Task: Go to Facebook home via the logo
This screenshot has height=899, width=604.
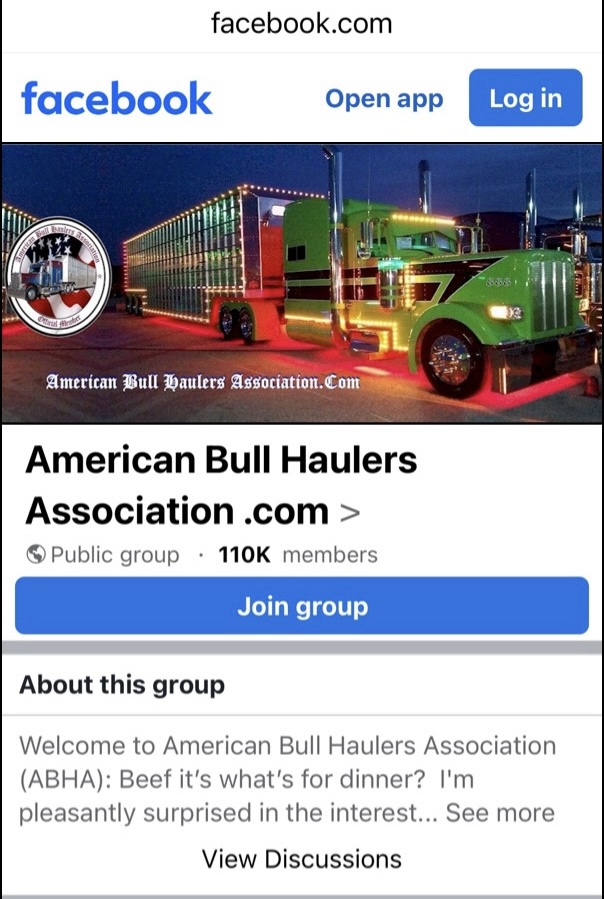Action: tap(116, 99)
